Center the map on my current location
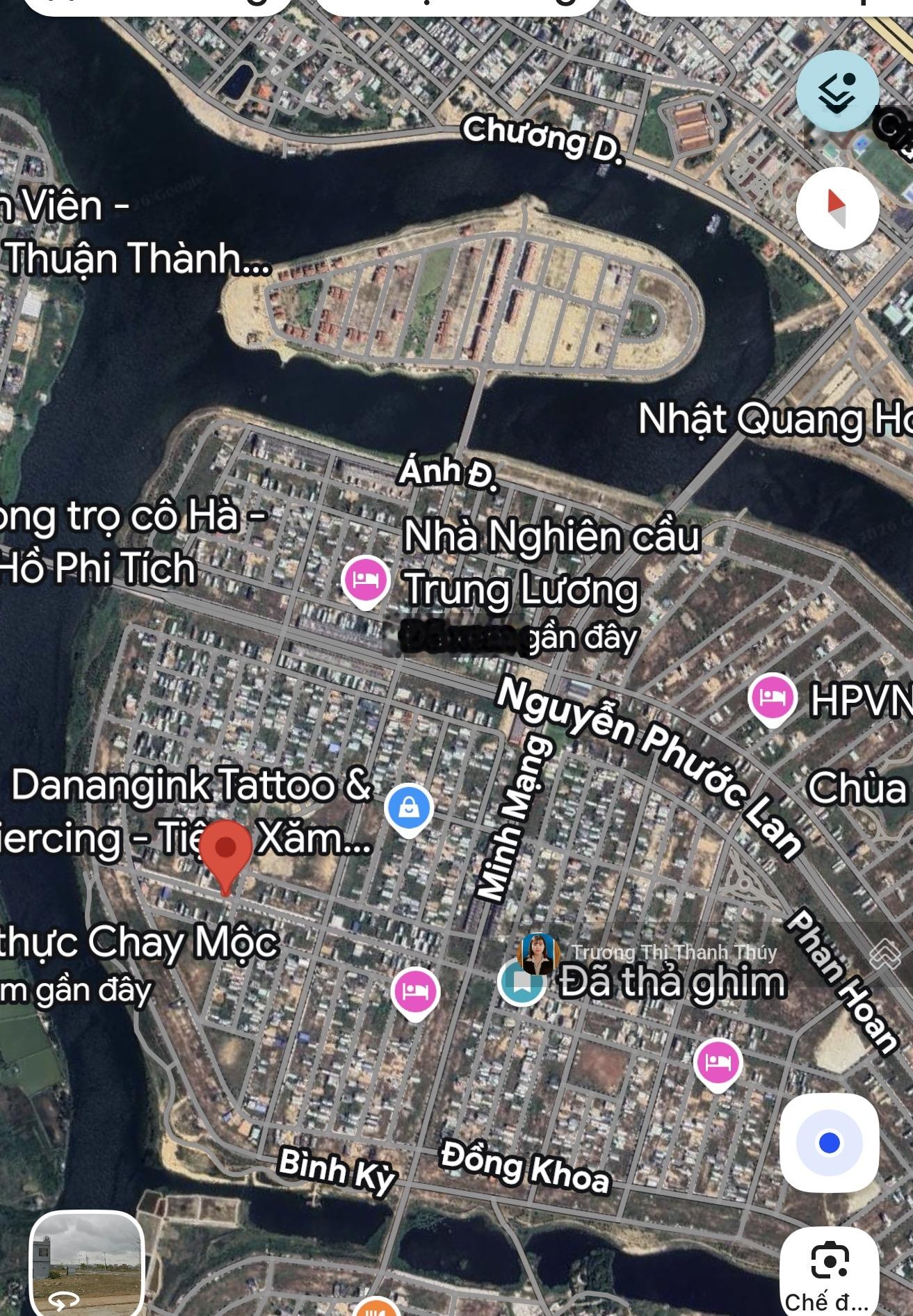This screenshot has height=1316, width=913. coord(829,1142)
